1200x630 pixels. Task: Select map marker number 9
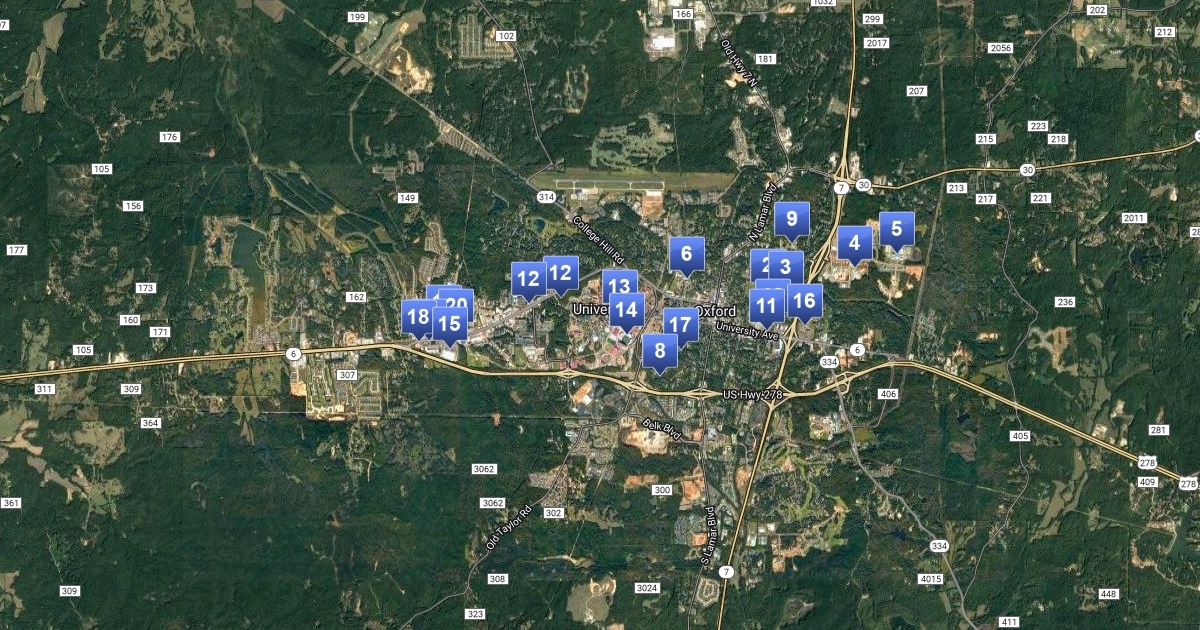[x=792, y=219]
